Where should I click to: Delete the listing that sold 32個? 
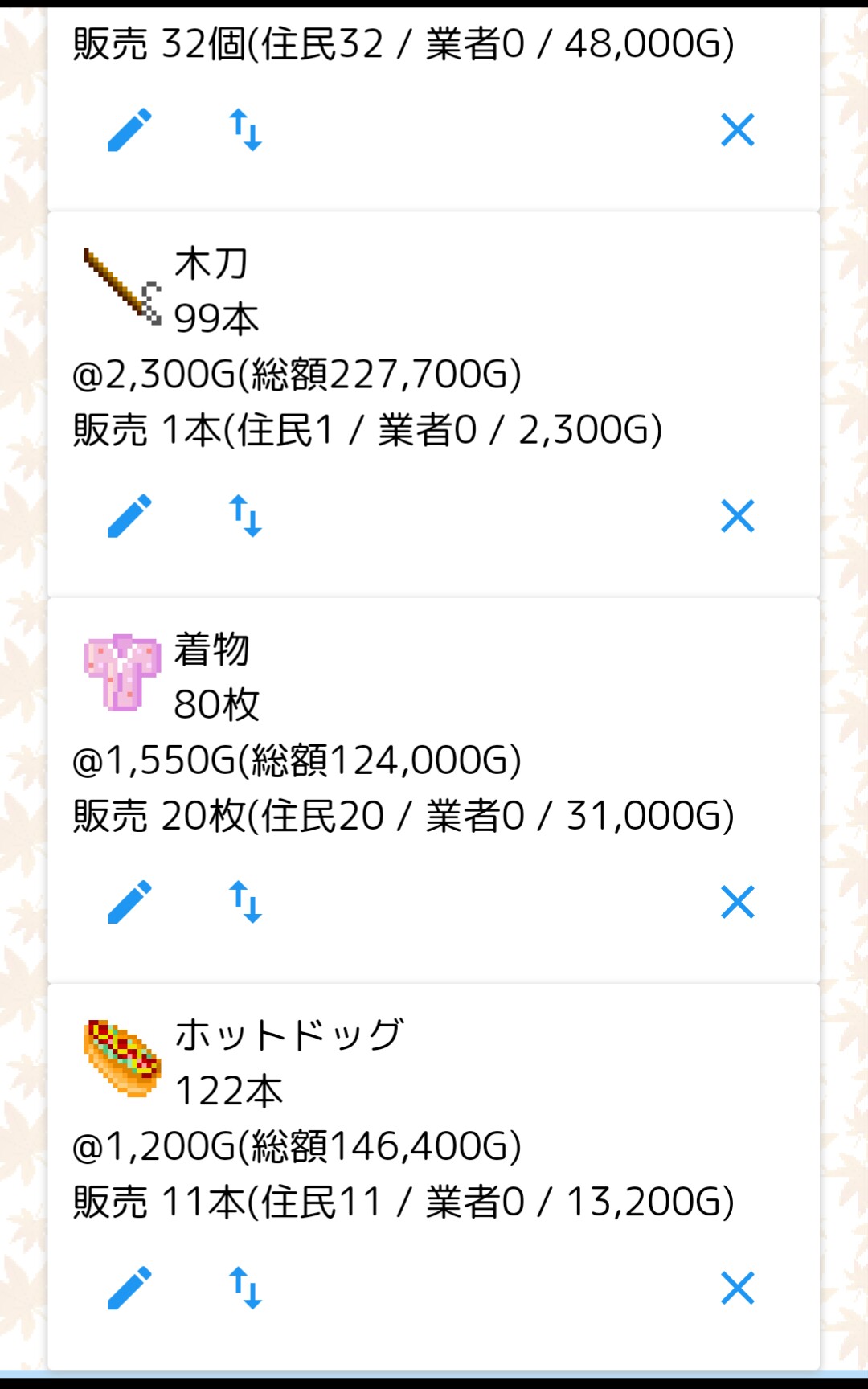(737, 129)
